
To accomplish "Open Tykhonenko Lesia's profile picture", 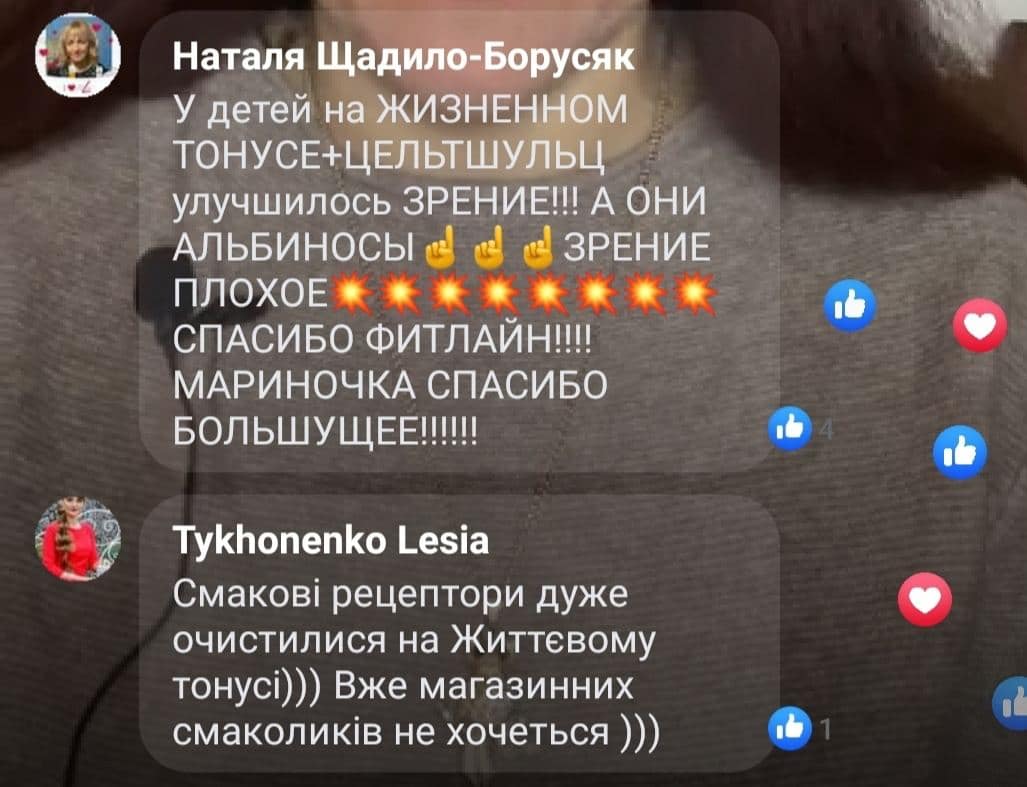I will pyautogui.click(x=78, y=538).
